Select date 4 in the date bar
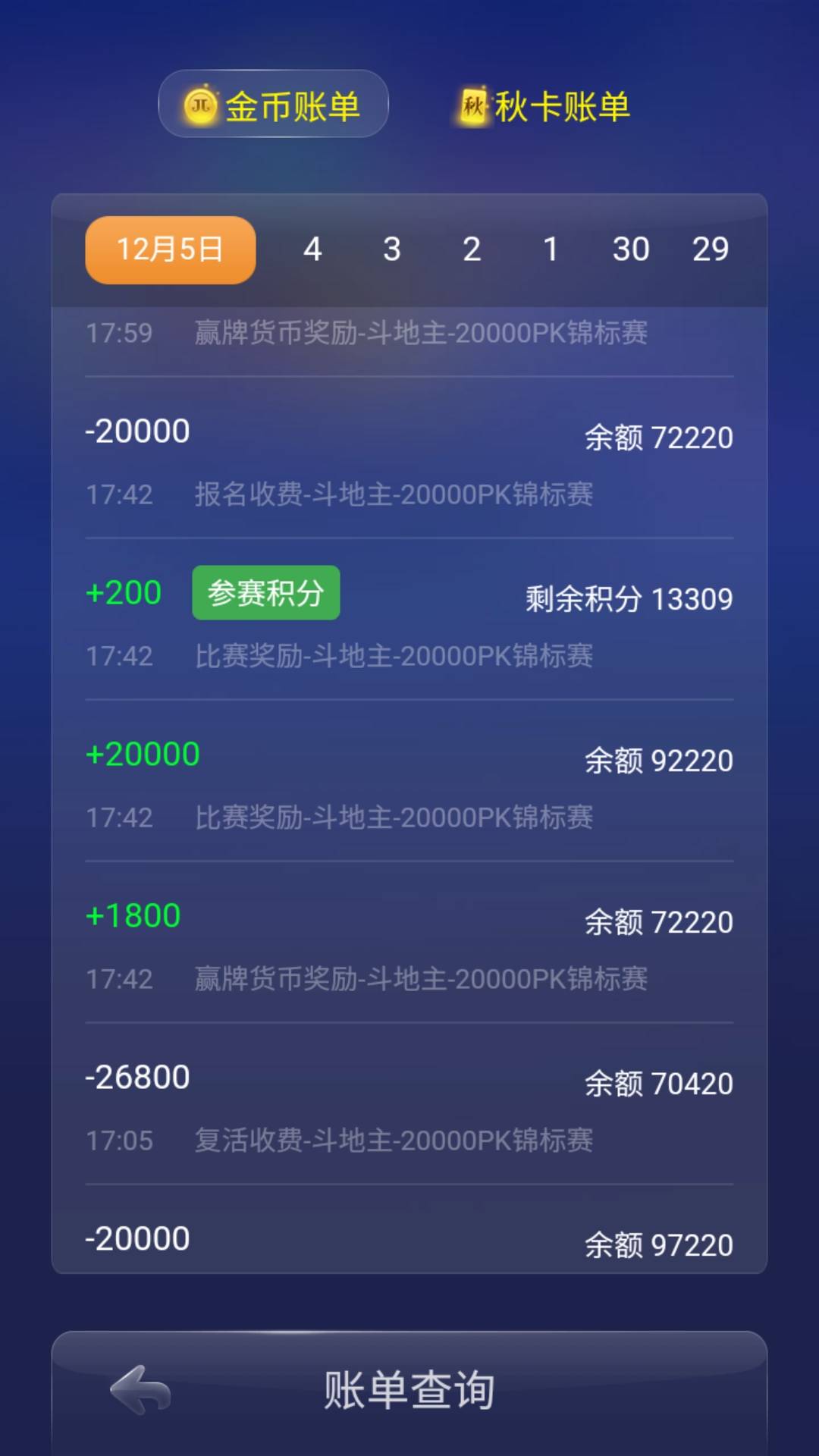This screenshot has height=1456, width=819. [312, 249]
